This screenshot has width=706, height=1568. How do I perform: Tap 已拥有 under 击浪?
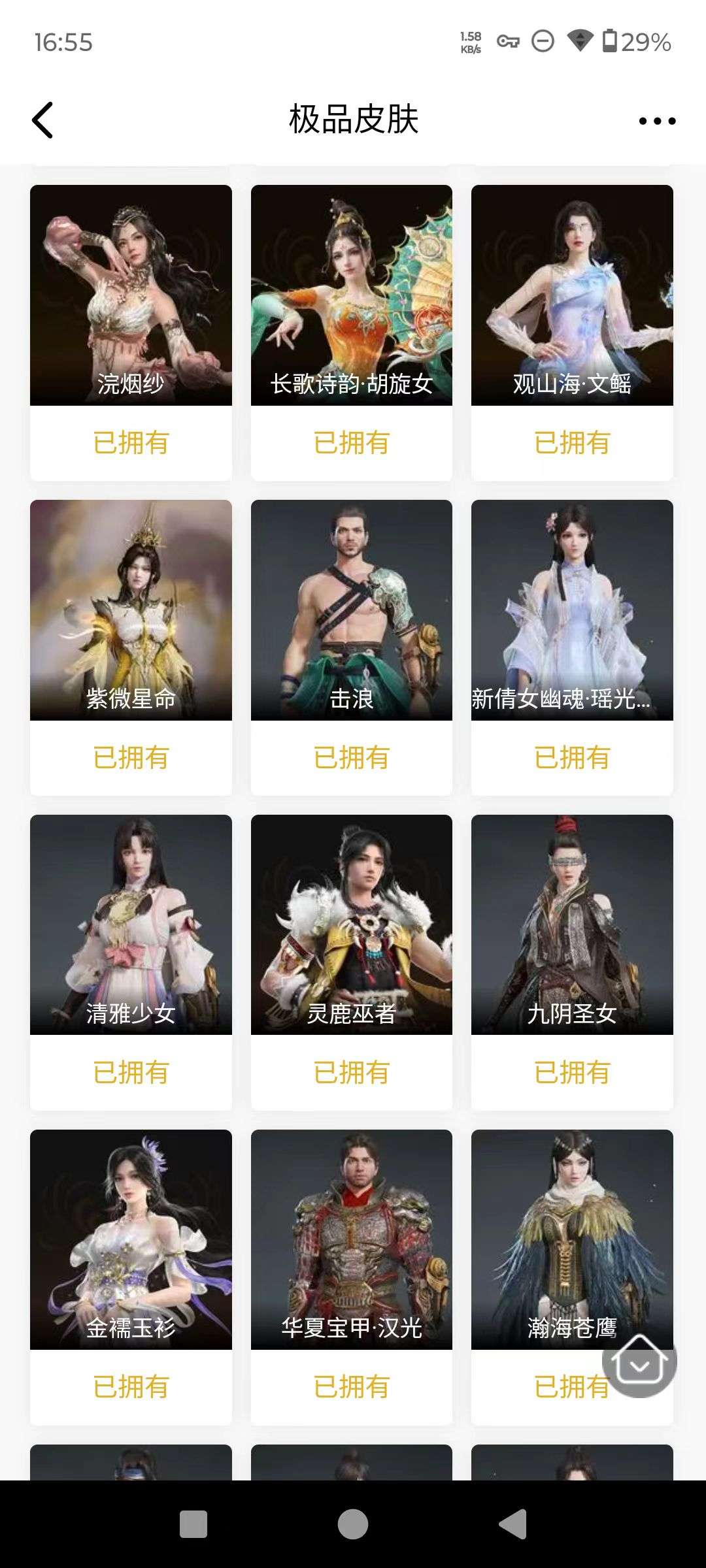pos(351,758)
